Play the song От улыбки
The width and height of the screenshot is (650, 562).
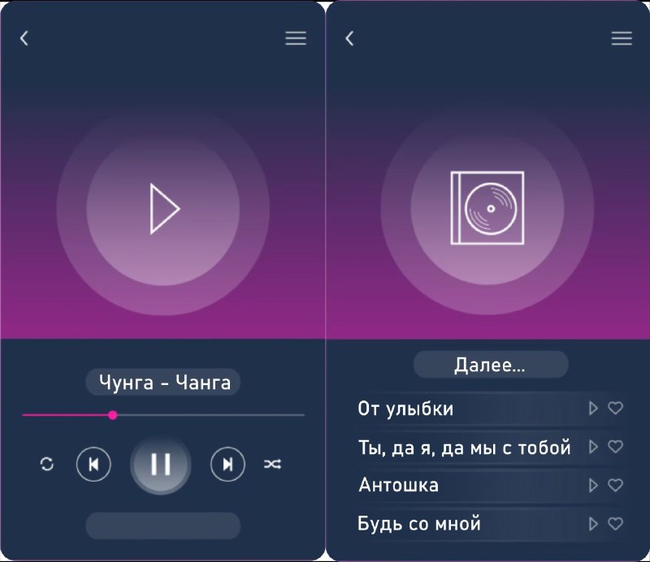[593, 408]
